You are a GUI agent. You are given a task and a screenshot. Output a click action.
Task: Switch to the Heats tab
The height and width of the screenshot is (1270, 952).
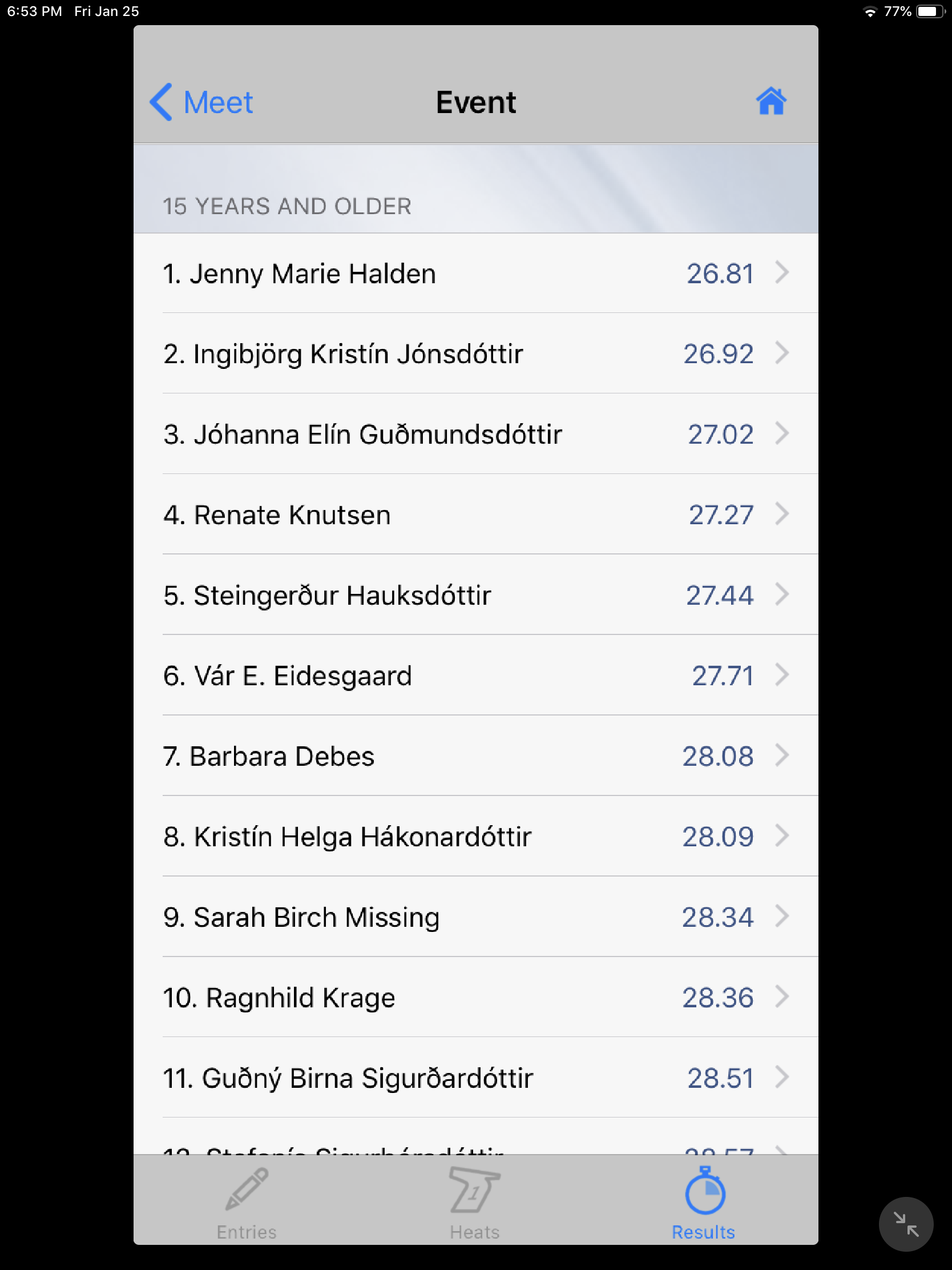pos(474,1203)
